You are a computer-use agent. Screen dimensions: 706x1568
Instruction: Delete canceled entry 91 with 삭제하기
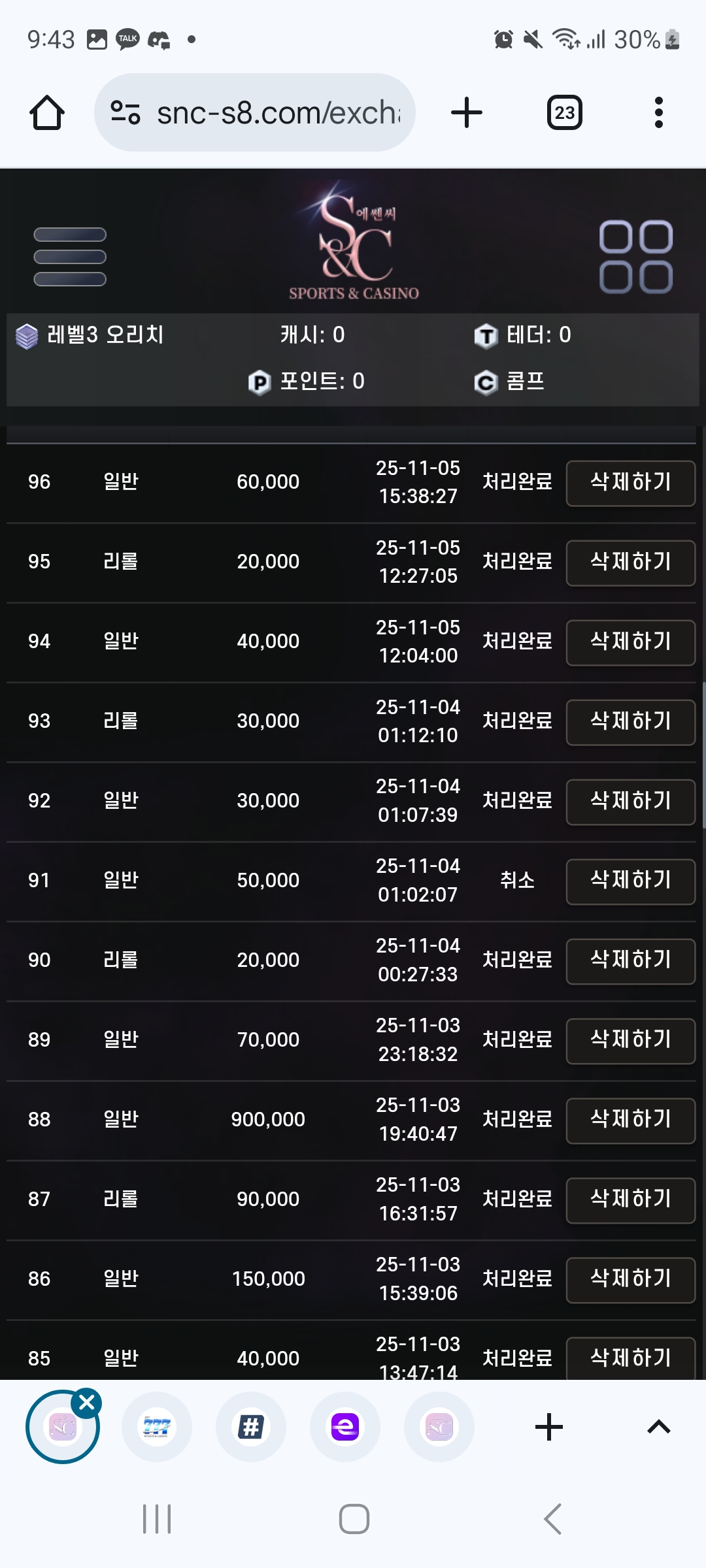(x=630, y=881)
